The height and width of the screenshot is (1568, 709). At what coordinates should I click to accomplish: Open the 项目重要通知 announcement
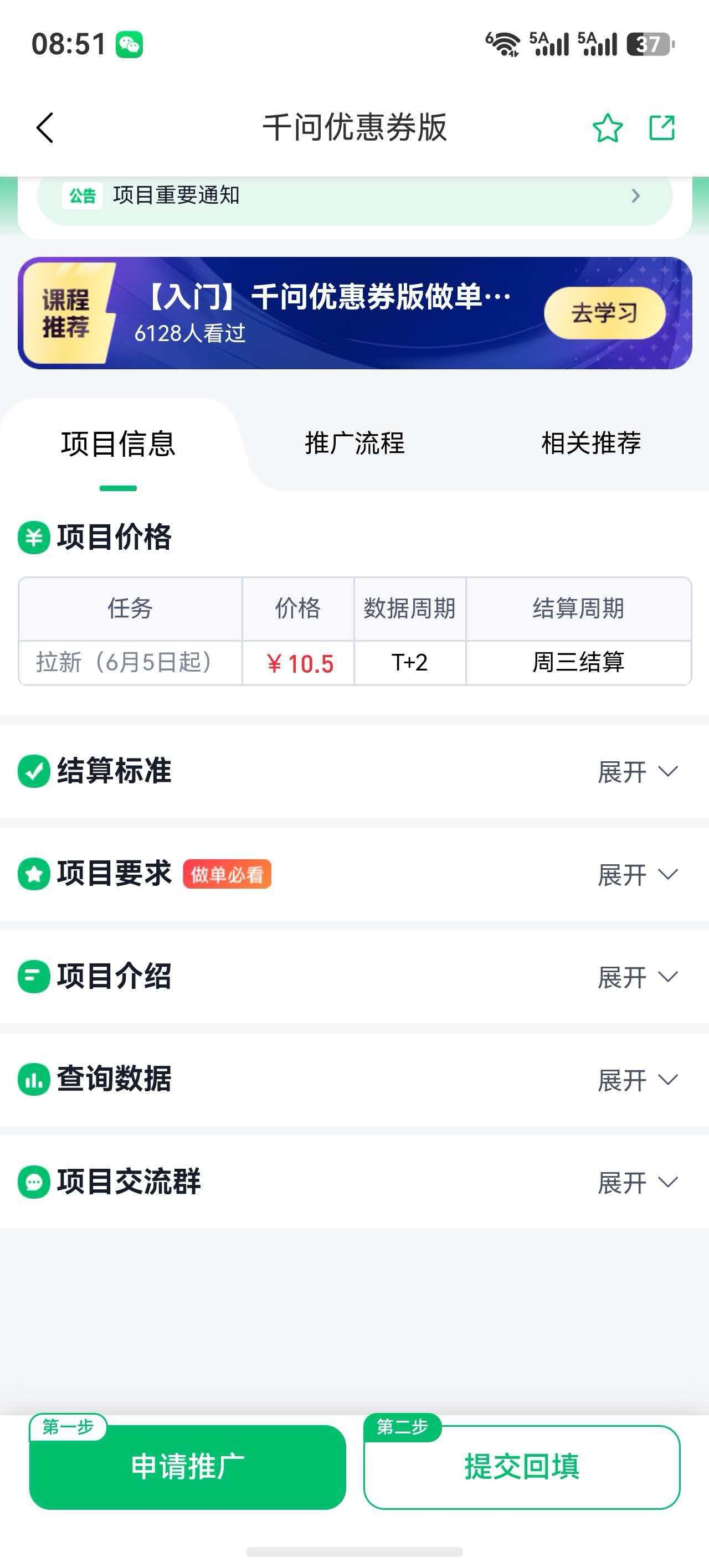(x=354, y=196)
